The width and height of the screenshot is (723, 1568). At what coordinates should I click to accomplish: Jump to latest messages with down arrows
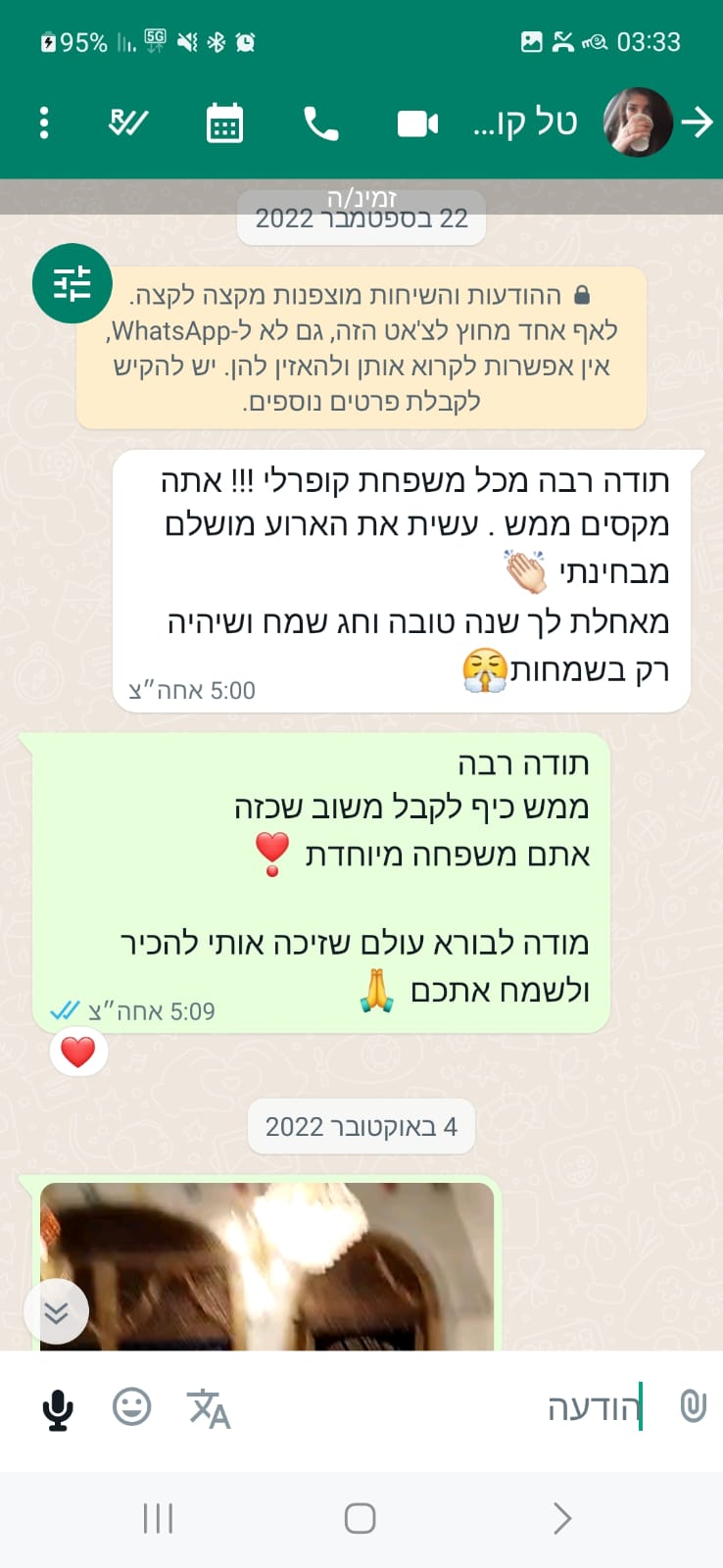coord(56,1311)
